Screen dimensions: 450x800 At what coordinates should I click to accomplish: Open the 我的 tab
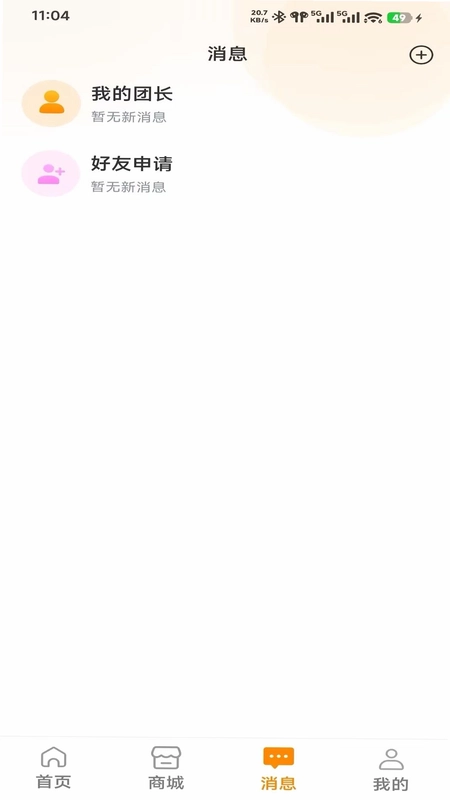click(391, 769)
